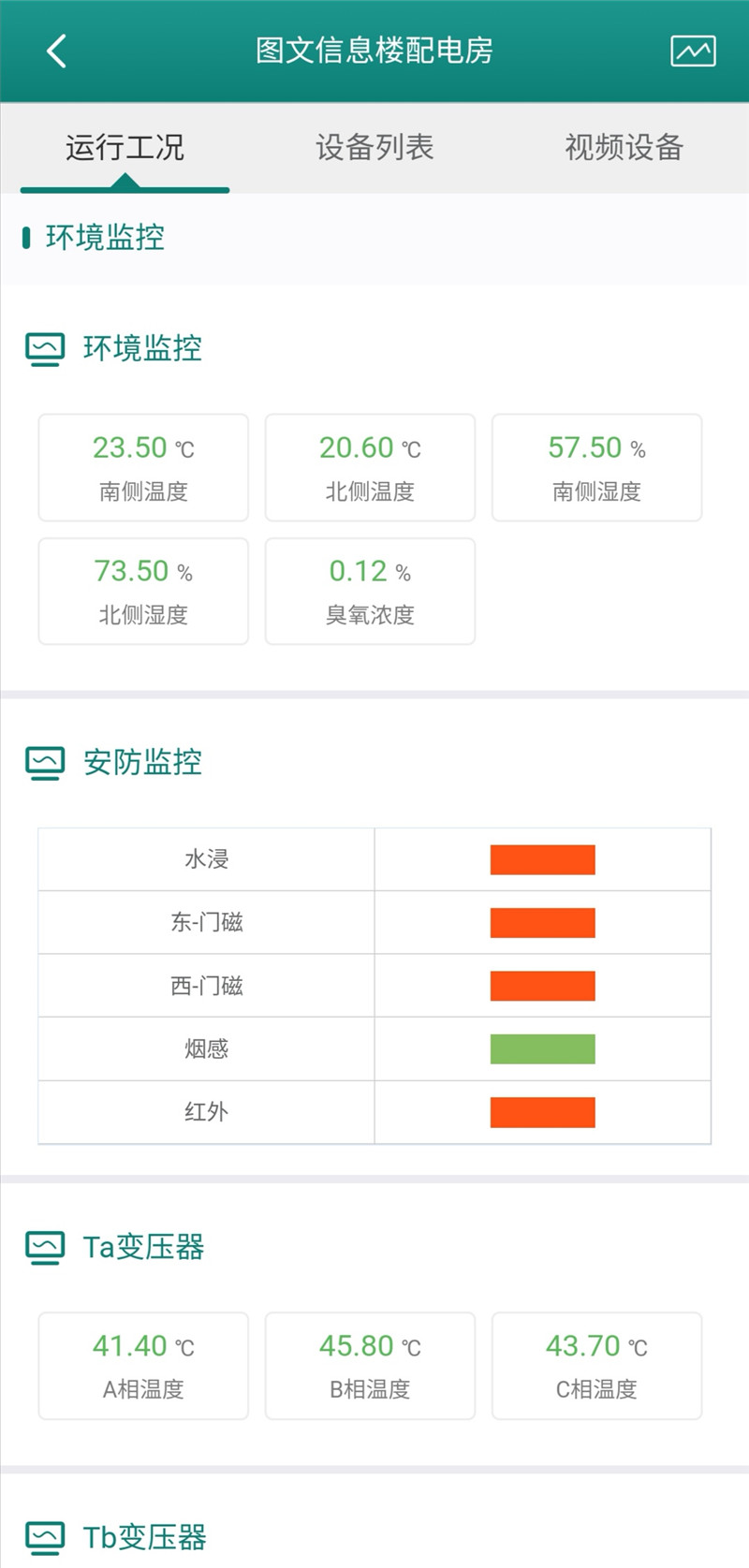Select the 运行工况 tab
749x1568 pixels.
[124, 147]
